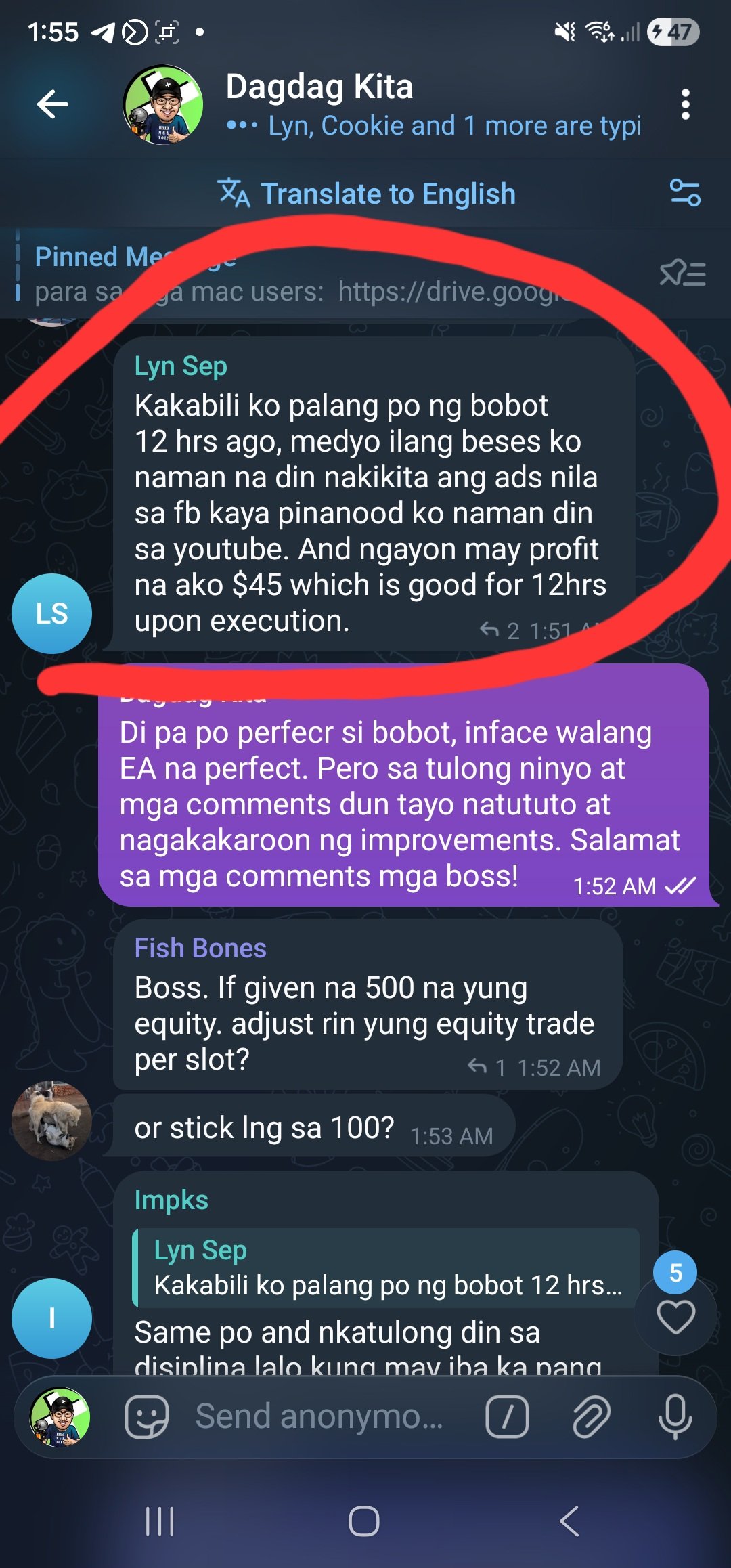The width and height of the screenshot is (731, 1568).
Task: Open Dagdag Kita group profile photo
Action: pyautogui.click(x=164, y=103)
